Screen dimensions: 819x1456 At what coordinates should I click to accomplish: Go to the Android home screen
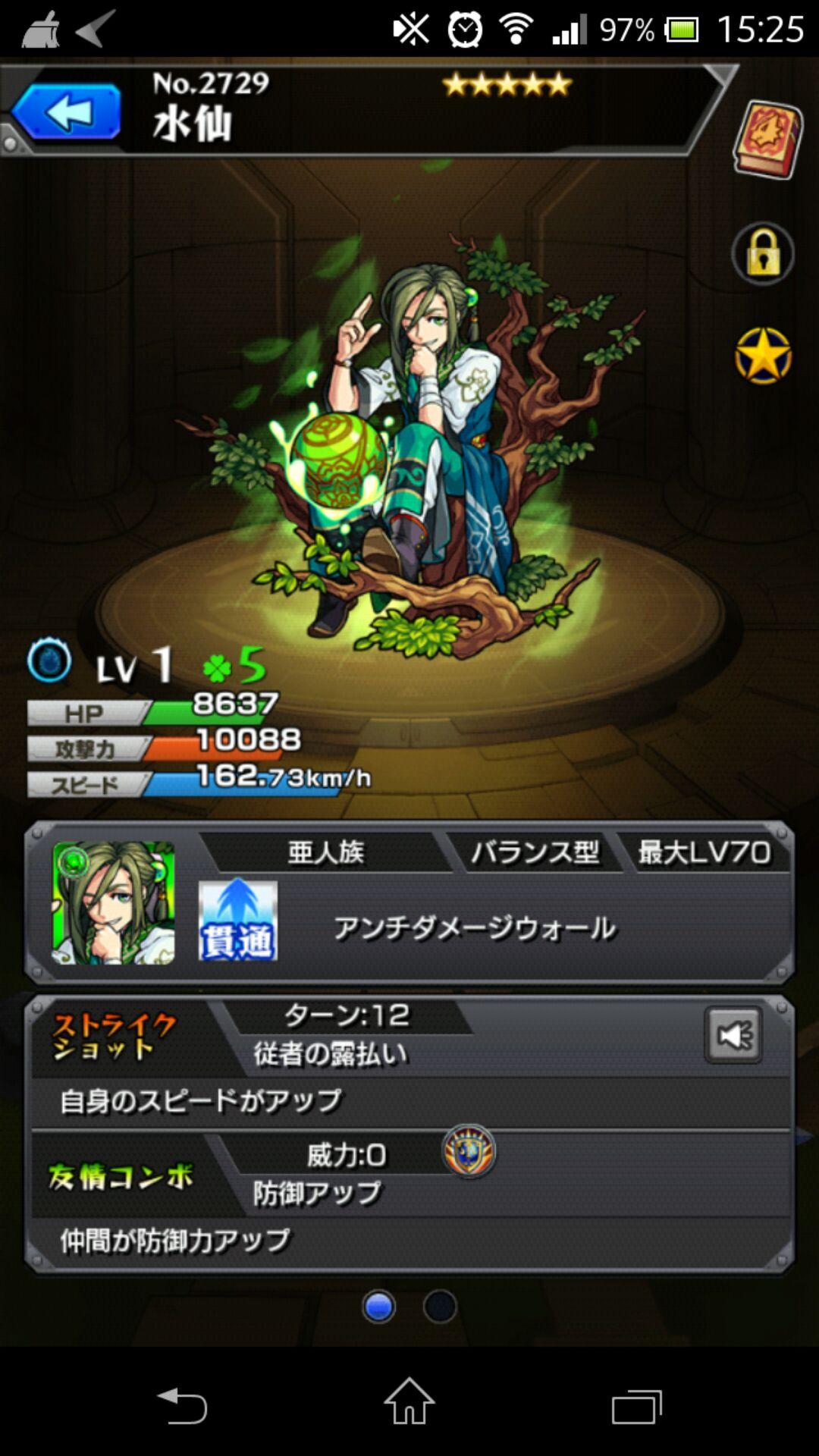pyautogui.click(x=409, y=1403)
